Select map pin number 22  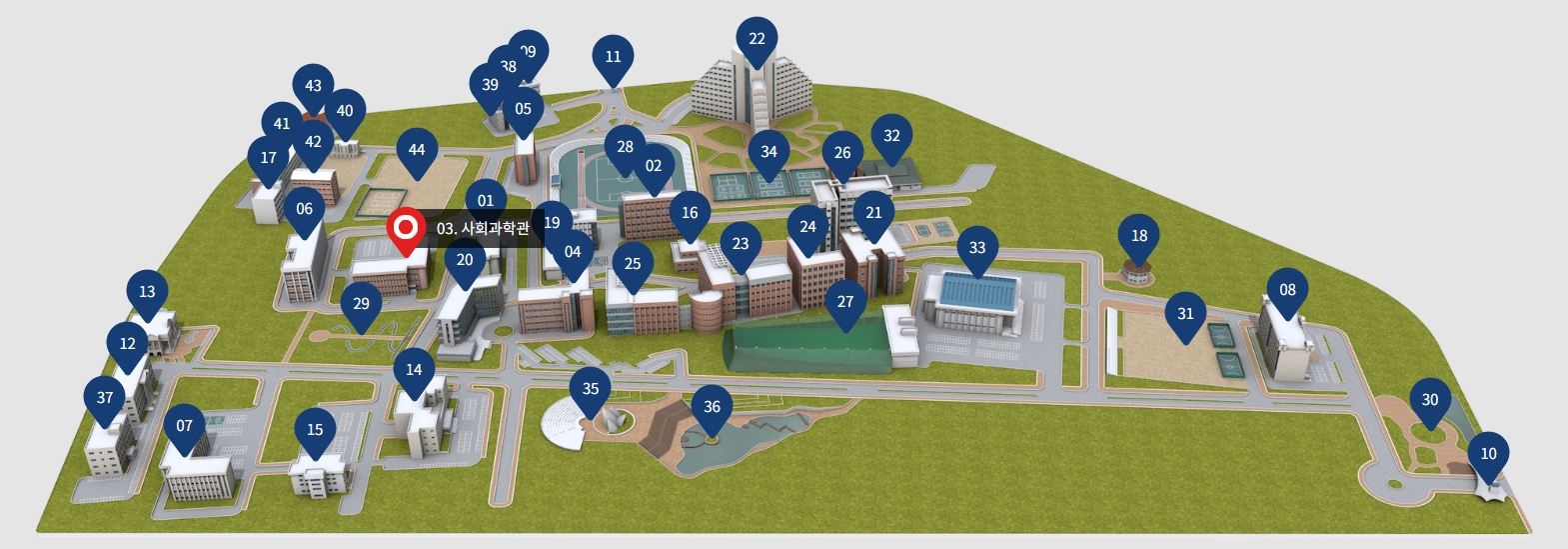click(x=757, y=39)
